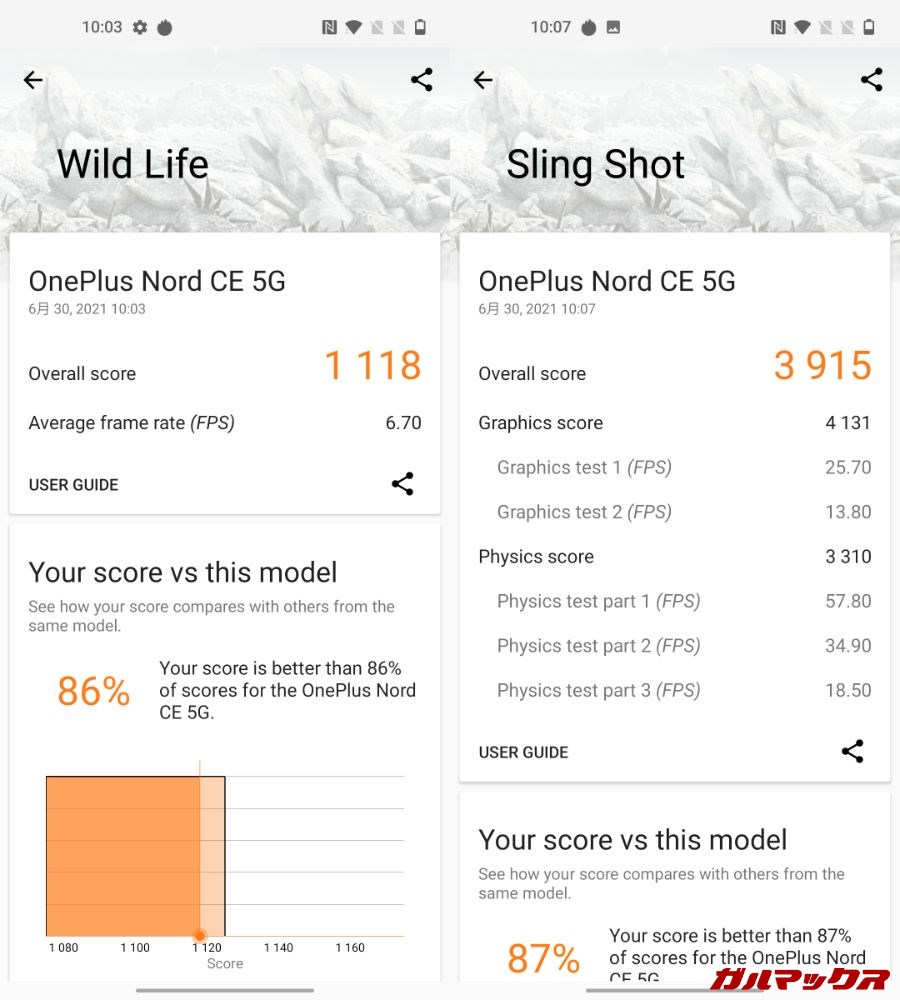900x1000 pixels.
Task: Open USER GUIDE on the Sling Shot card
Action: point(523,752)
